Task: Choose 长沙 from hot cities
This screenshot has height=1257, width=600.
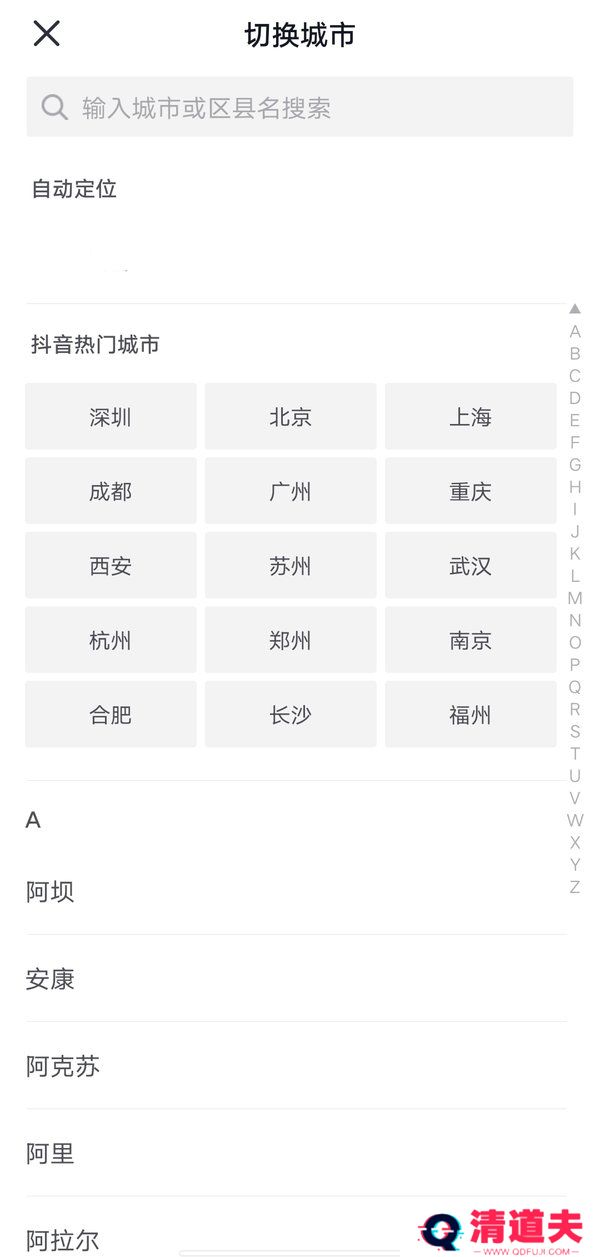Action: coord(290,715)
